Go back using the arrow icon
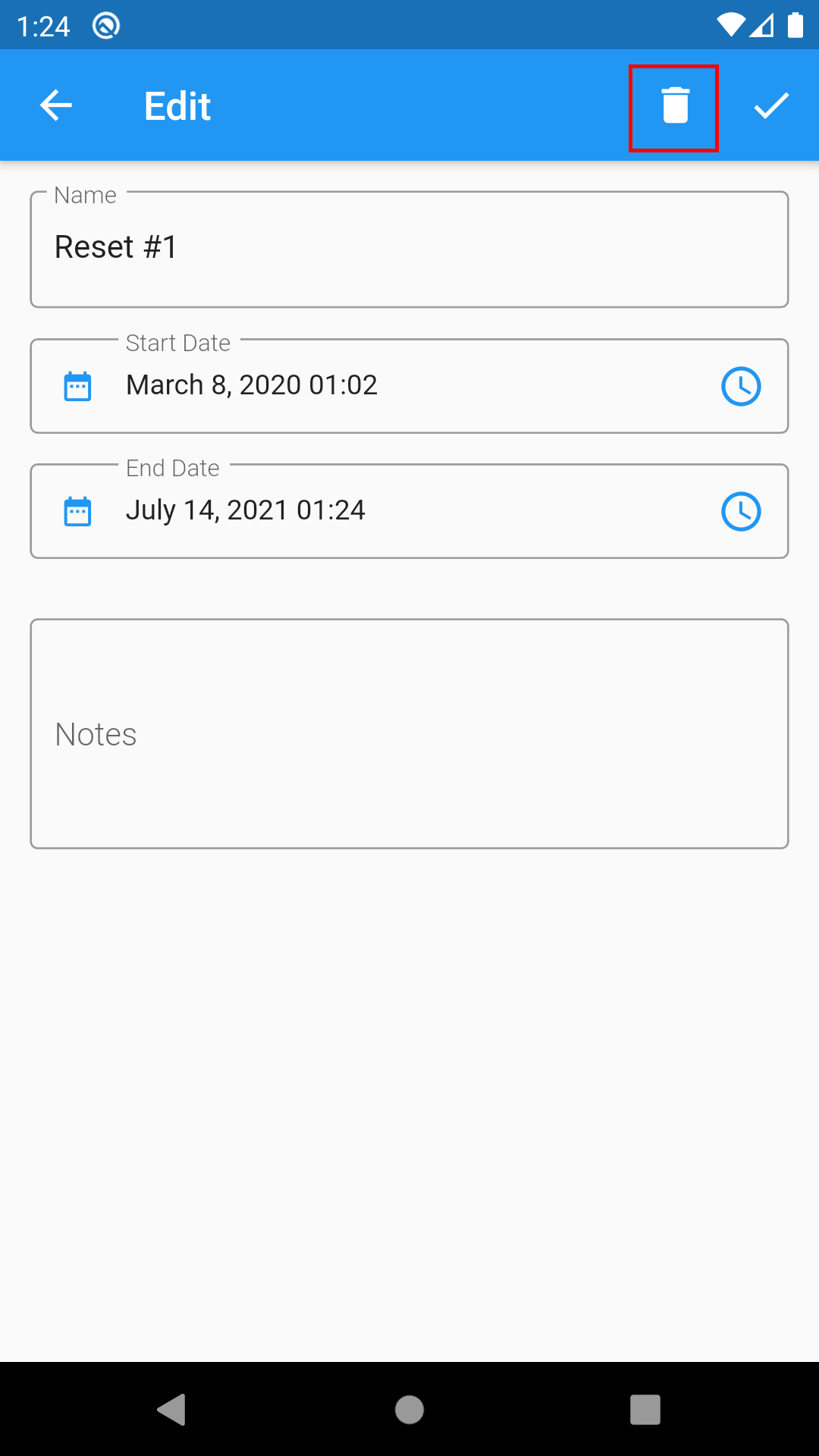Image resolution: width=819 pixels, height=1456 pixels. pos(55,105)
